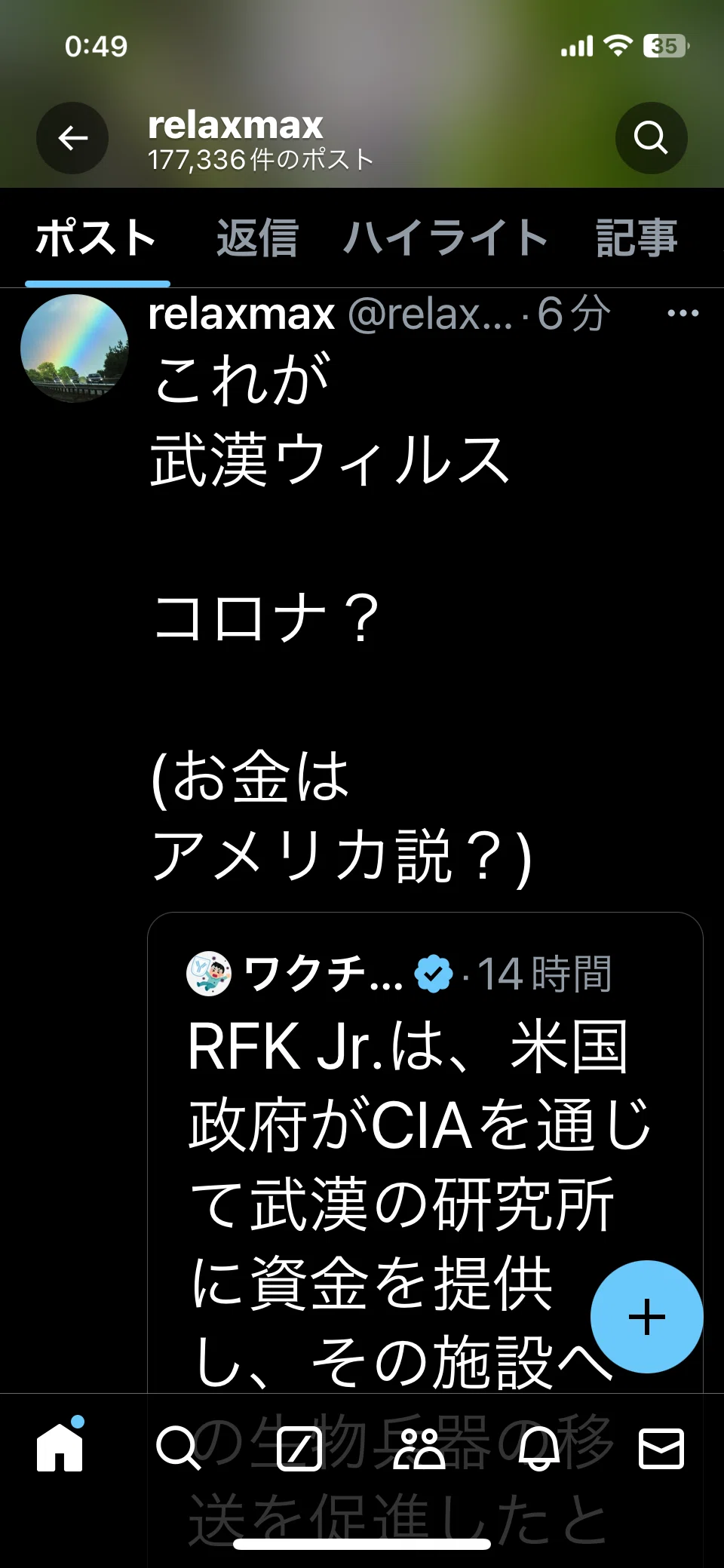Switch to the 記事 tab

tap(637, 238)
